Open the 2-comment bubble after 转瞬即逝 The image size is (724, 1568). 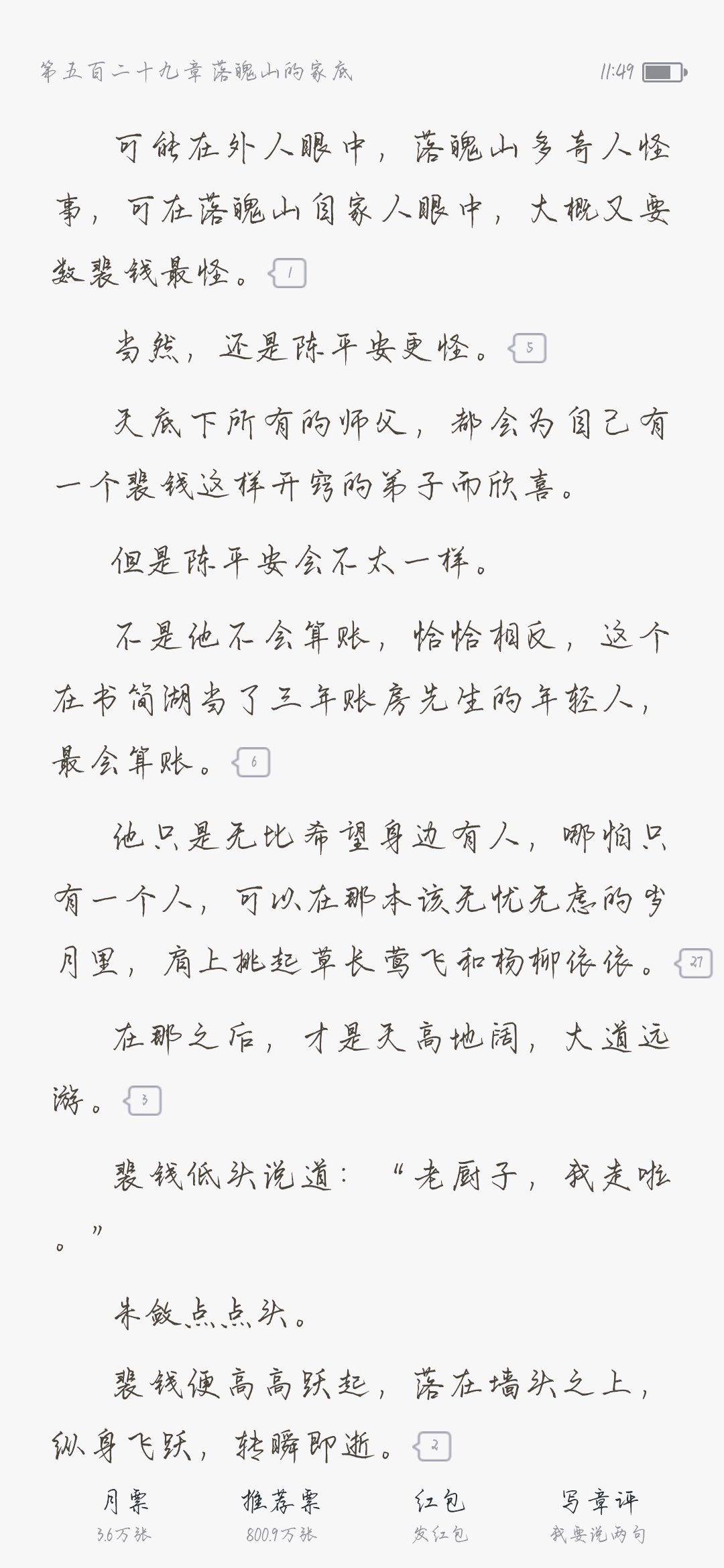pos(432,1447)
